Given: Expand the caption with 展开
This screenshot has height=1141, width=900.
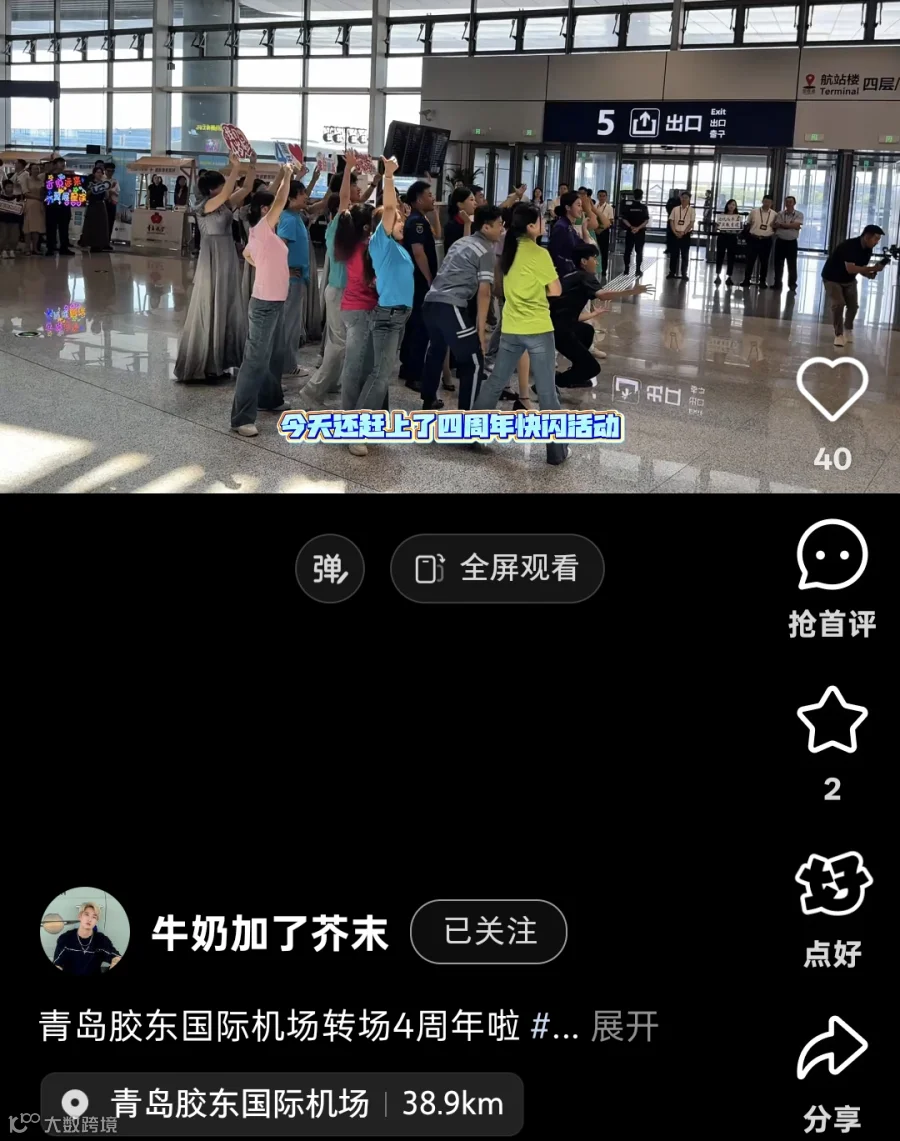Looking at the screenshot, I should click(624, 1027).
